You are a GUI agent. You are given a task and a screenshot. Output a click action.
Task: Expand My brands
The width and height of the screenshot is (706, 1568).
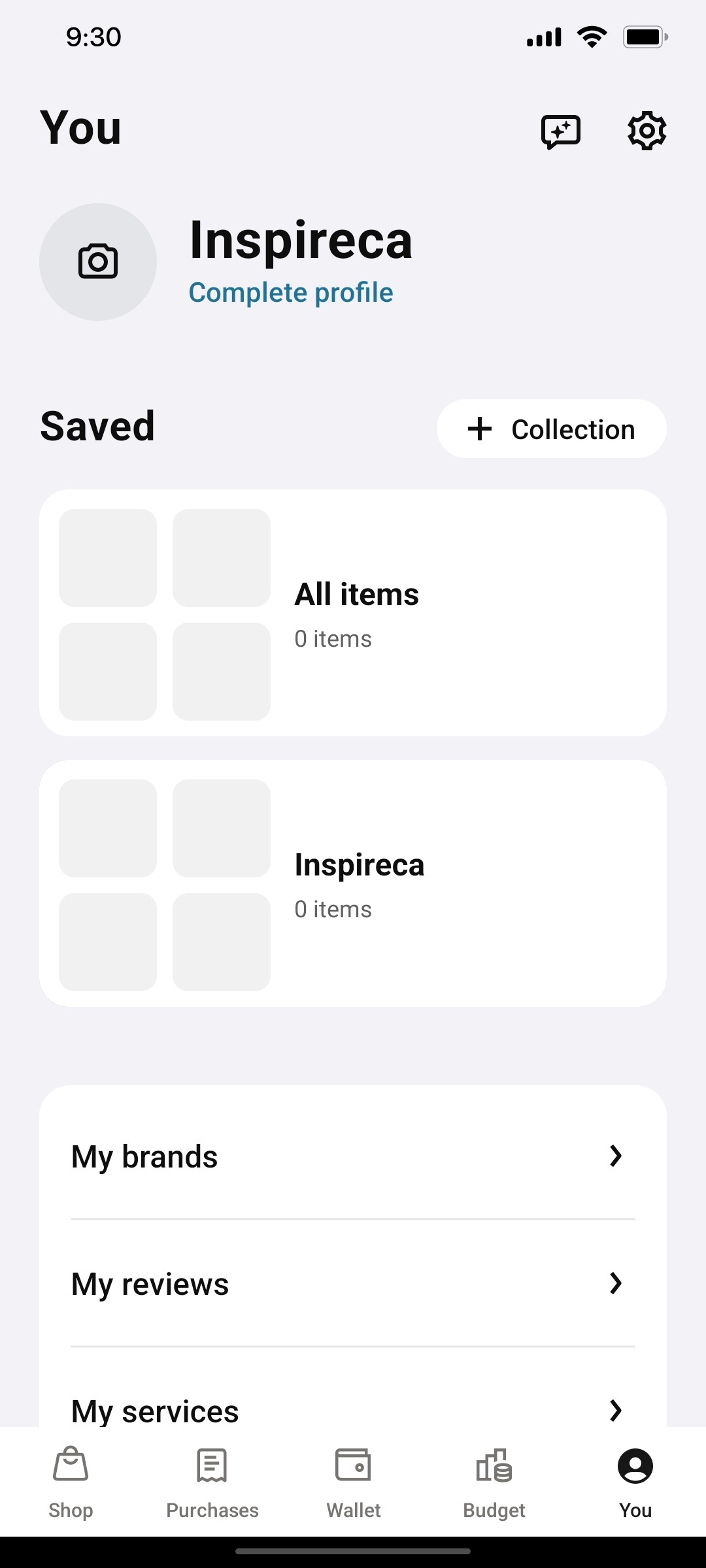click(353, 1156)
